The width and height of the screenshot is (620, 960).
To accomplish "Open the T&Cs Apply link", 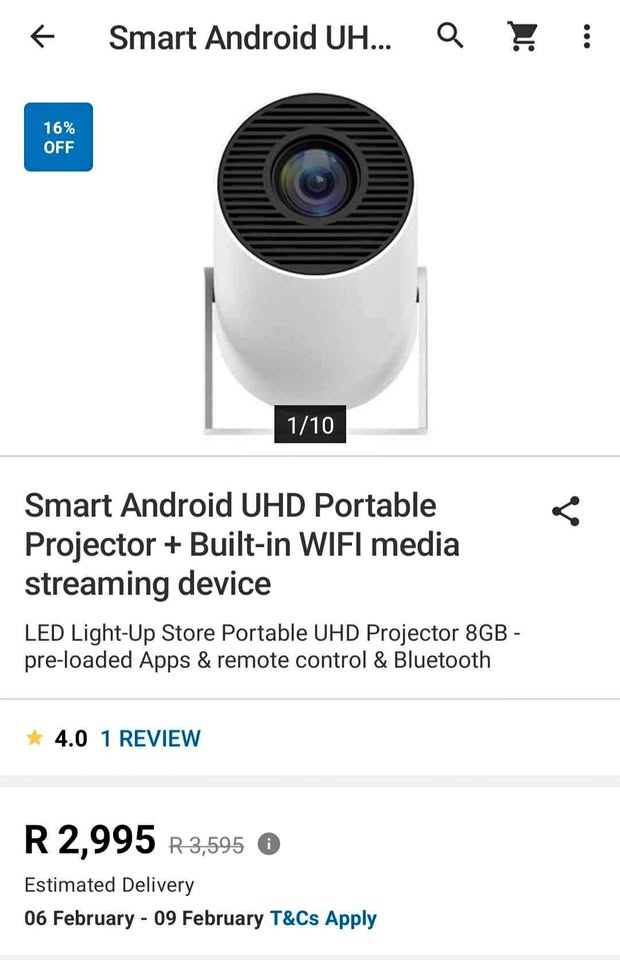I will [x=323, y=918].
